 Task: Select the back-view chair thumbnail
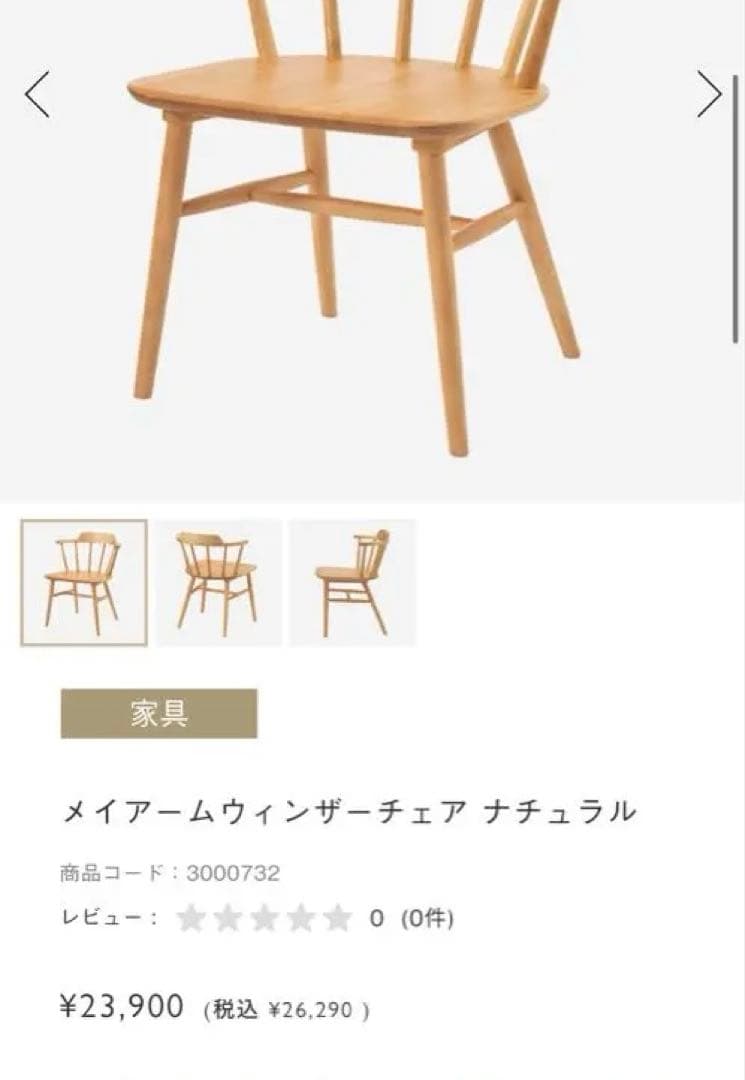[x=220, y=582]
